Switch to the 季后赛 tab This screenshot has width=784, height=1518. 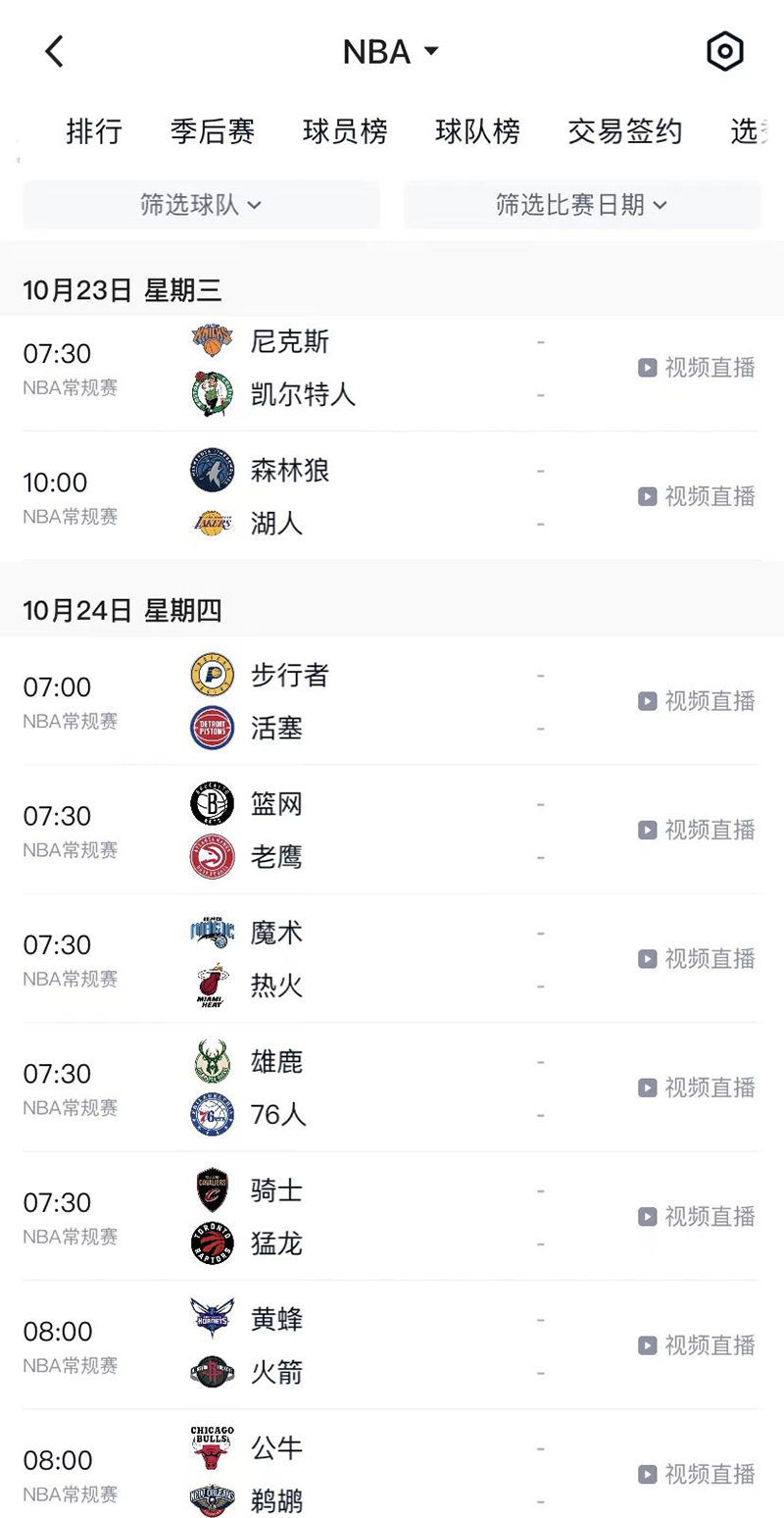coord(213,131)
